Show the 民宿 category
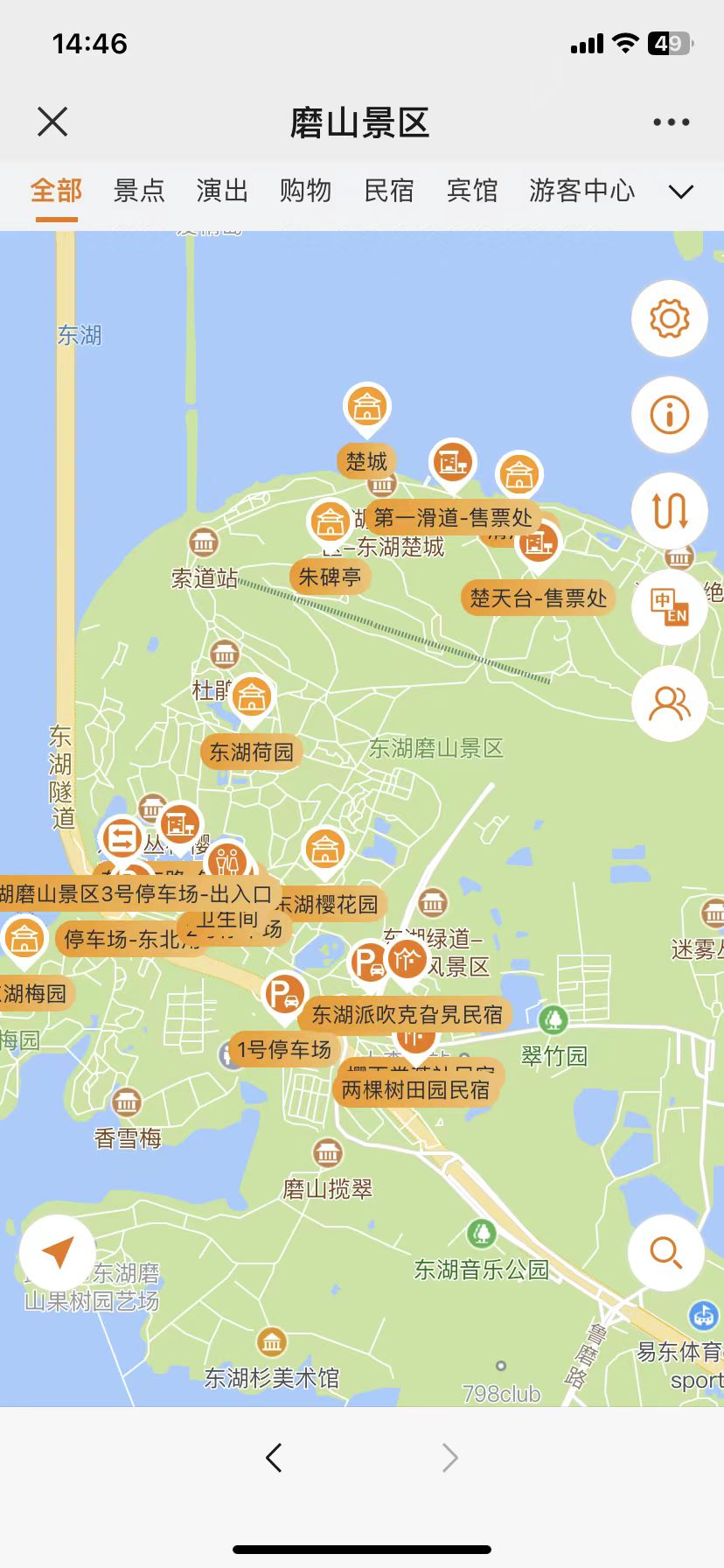724x1568 pixels. 389,190
